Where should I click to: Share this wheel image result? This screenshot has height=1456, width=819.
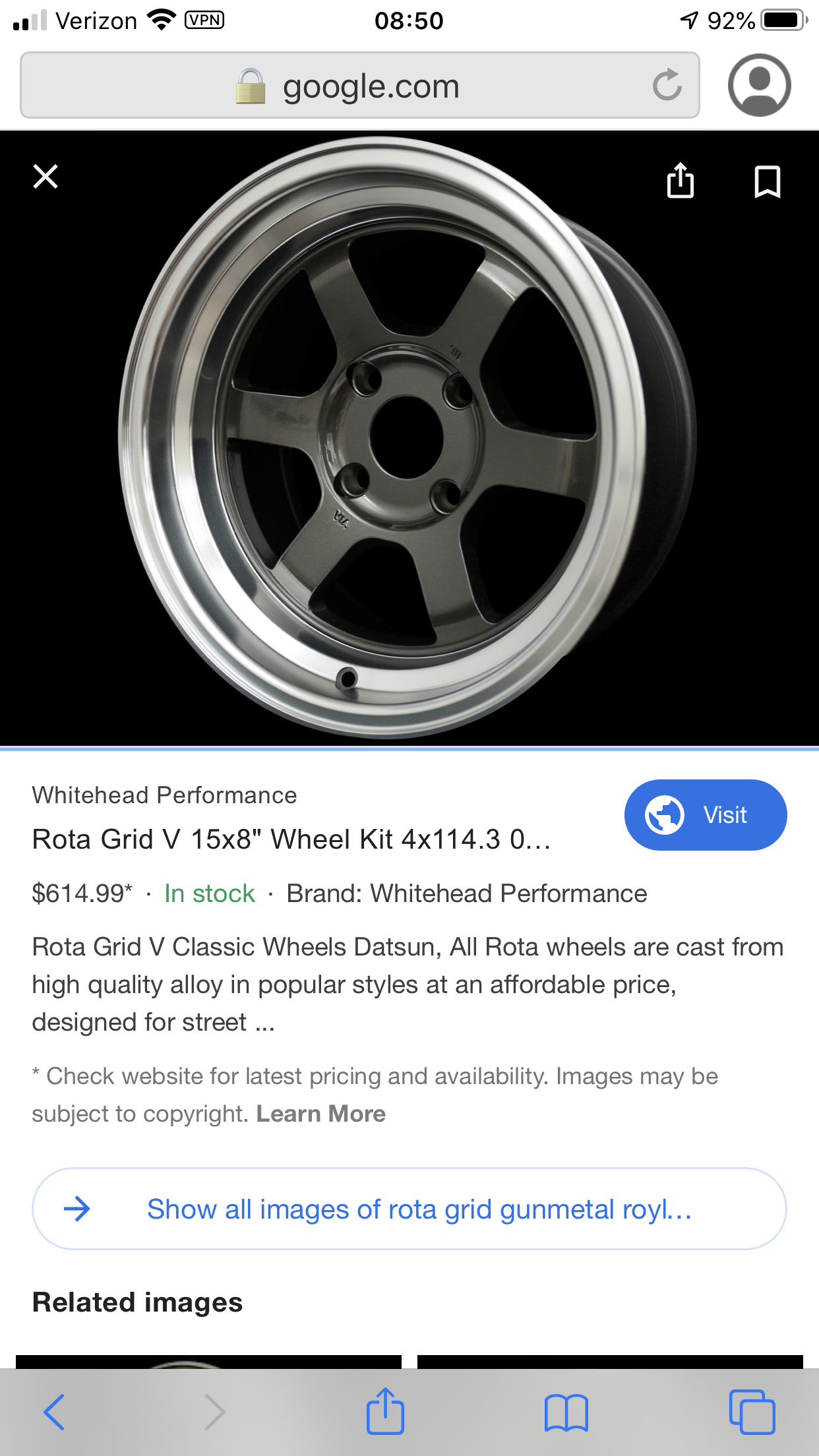[x=681, y=180]
